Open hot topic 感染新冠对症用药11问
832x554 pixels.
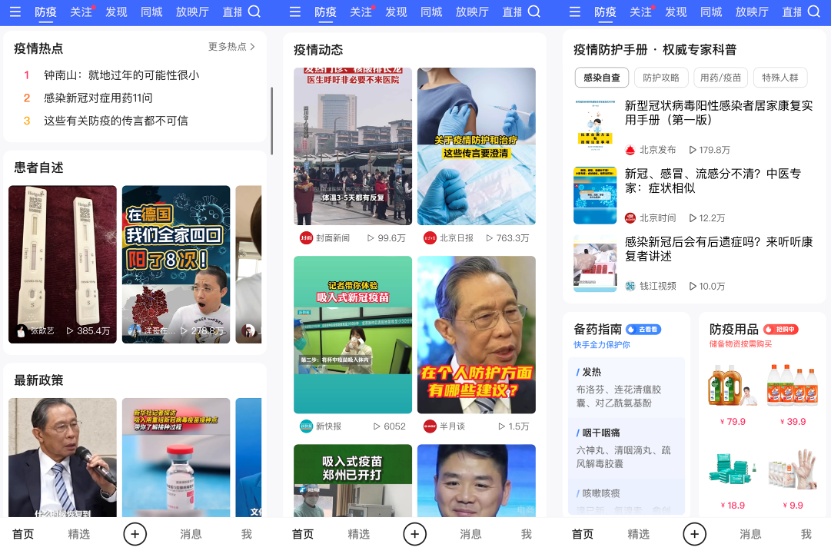98,98
